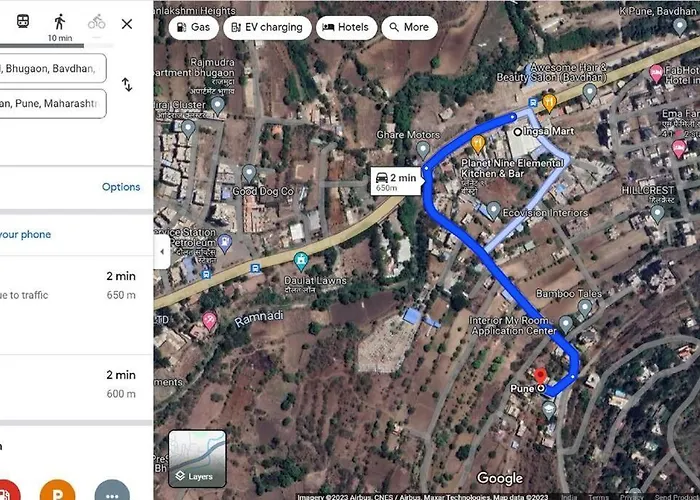Reverse starting point and destination
Screen dimensions: 700x500
127,85
